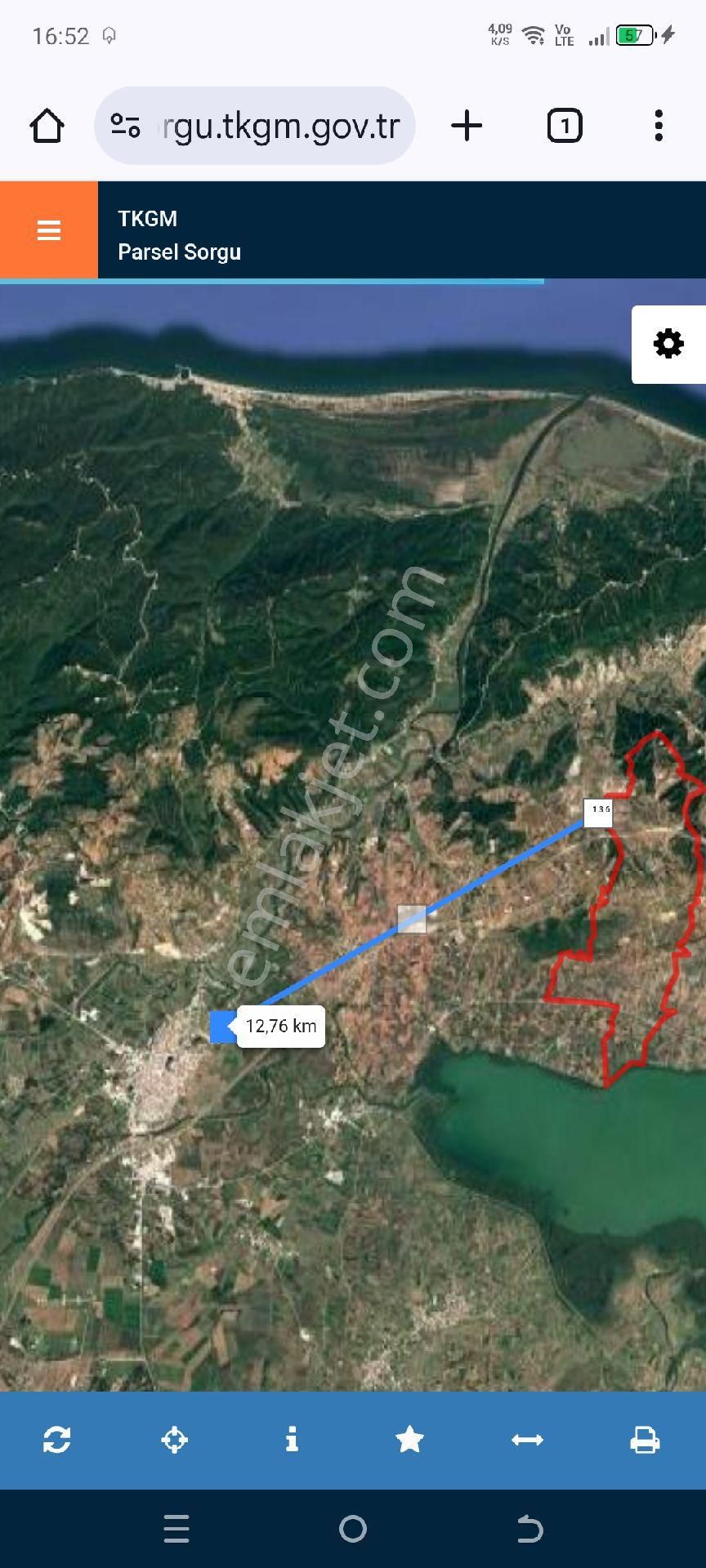Open map settings gear
This screenshot has width=706, height=1568.
point(668,344)
